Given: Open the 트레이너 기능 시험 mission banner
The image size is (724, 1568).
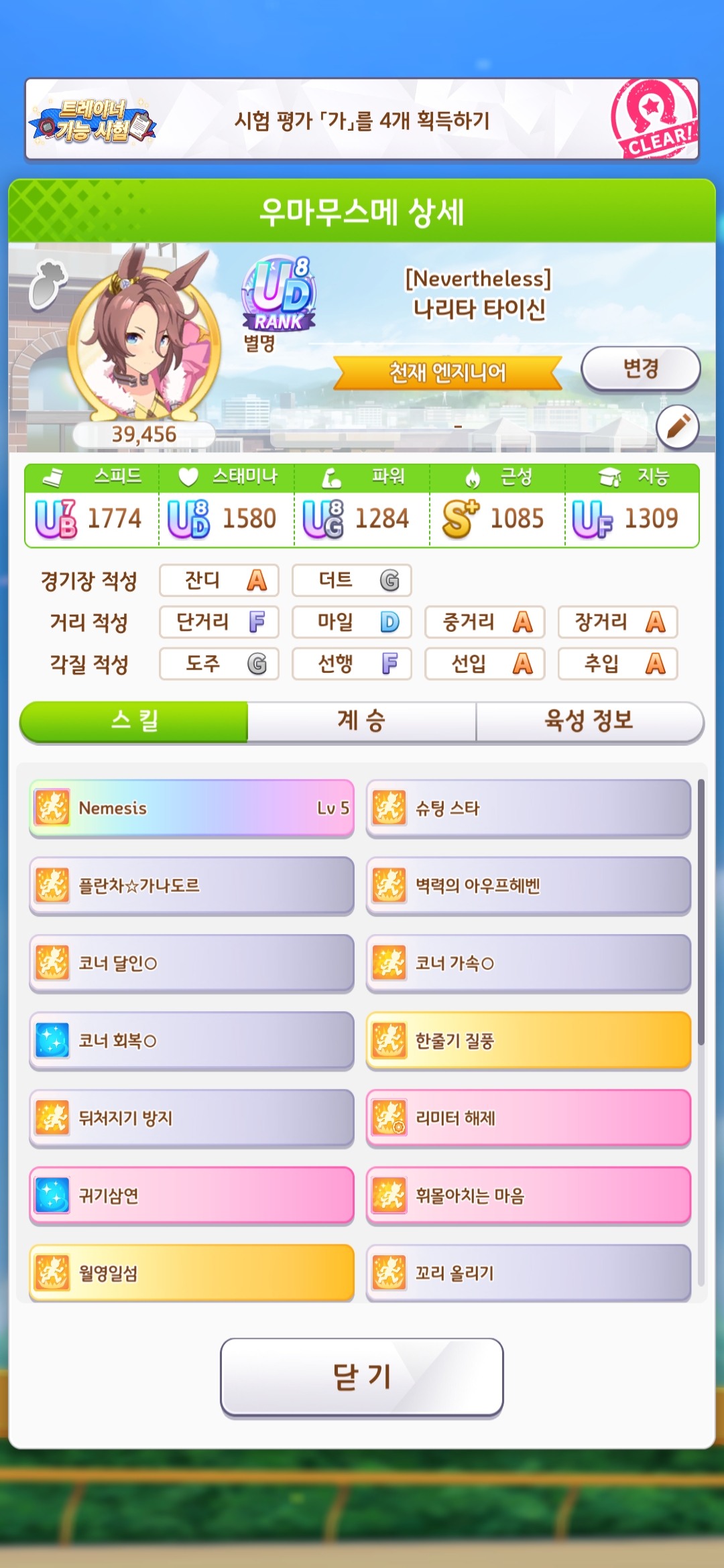Looking at the screenshot, I should click(361, 121).
